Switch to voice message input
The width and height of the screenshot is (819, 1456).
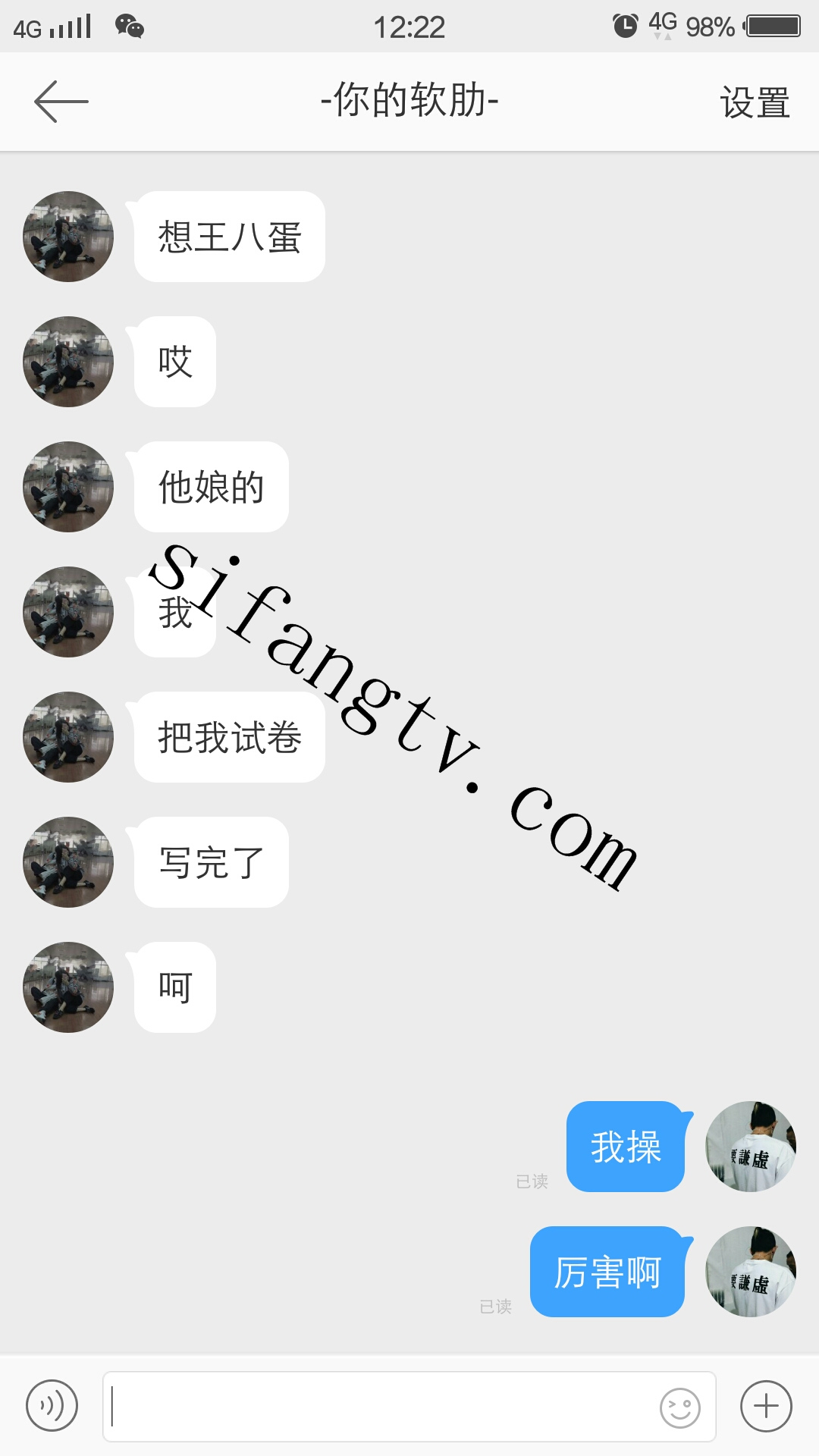pyautogui.click(x=52, y=1406)
